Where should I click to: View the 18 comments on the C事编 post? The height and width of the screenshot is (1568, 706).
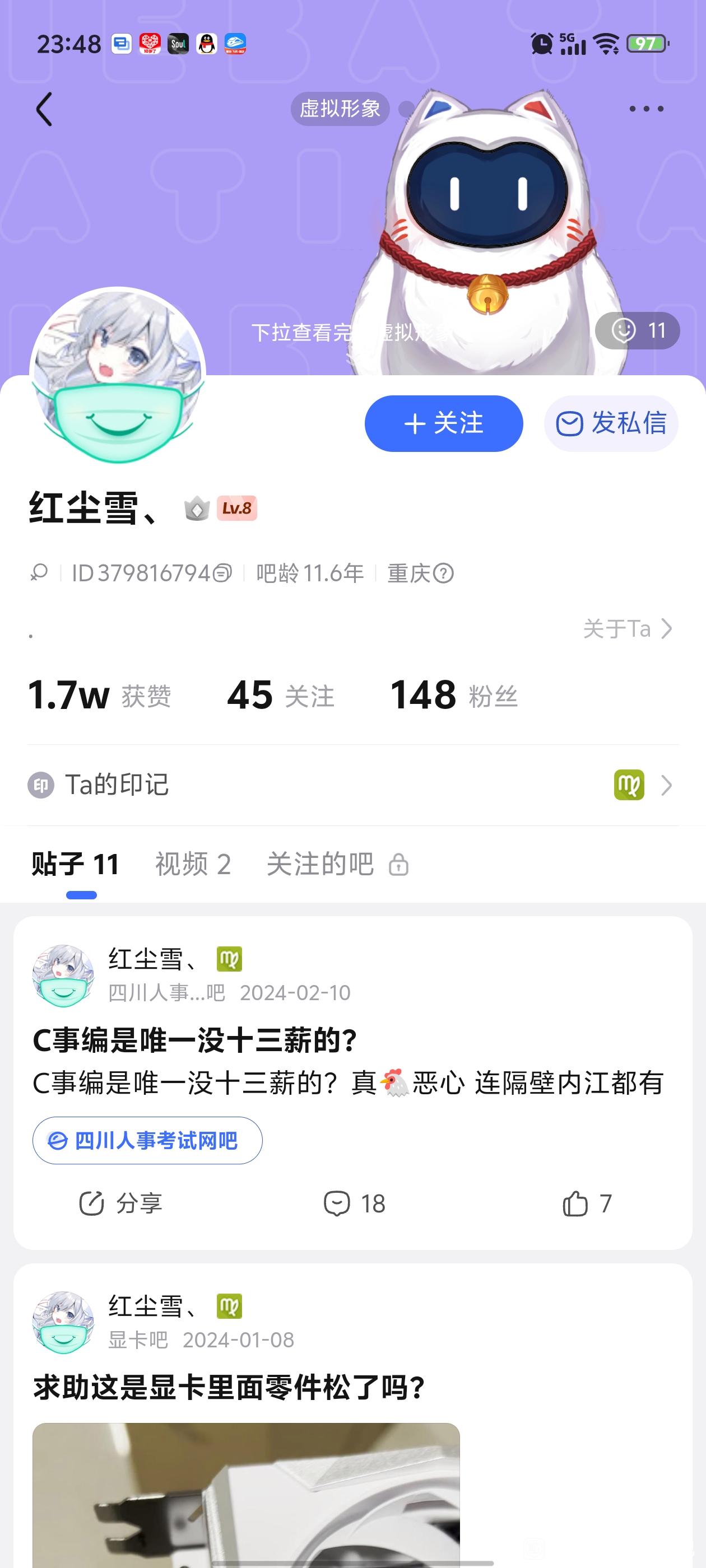[x=355, y=1203]
